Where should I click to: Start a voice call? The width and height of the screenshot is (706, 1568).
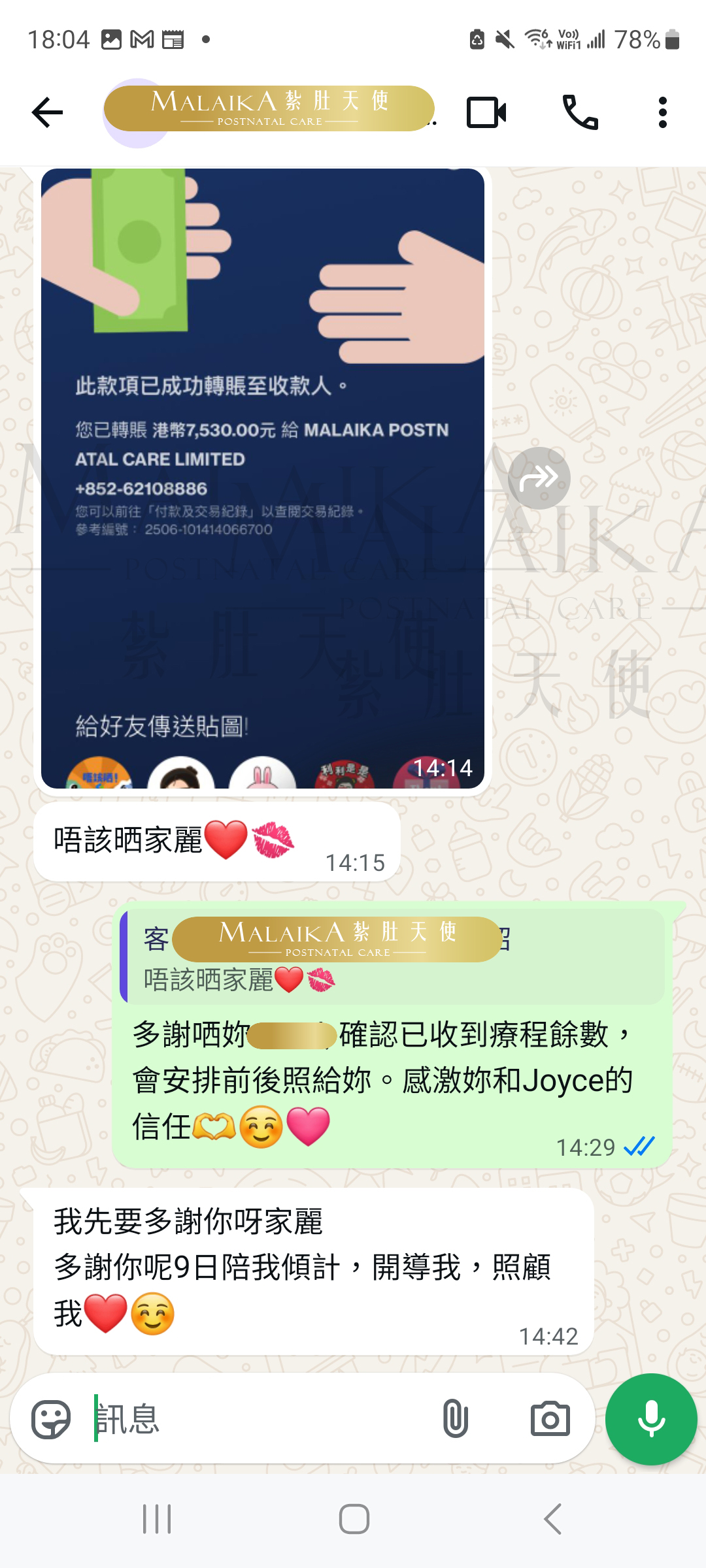point(580,112)
